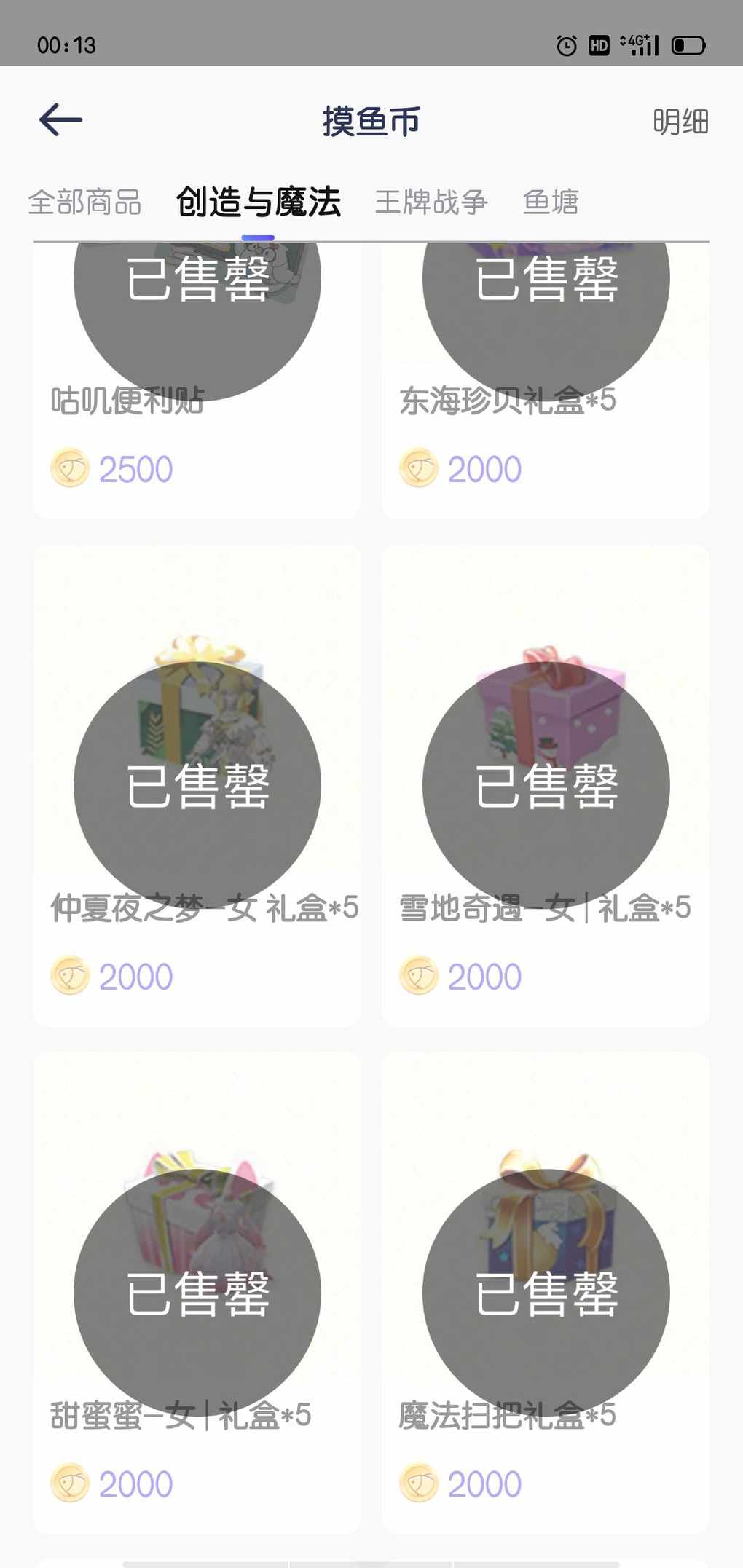Open the 明细 details page
The height and width of the screenshot is (1568, 743).
[680, 122]
